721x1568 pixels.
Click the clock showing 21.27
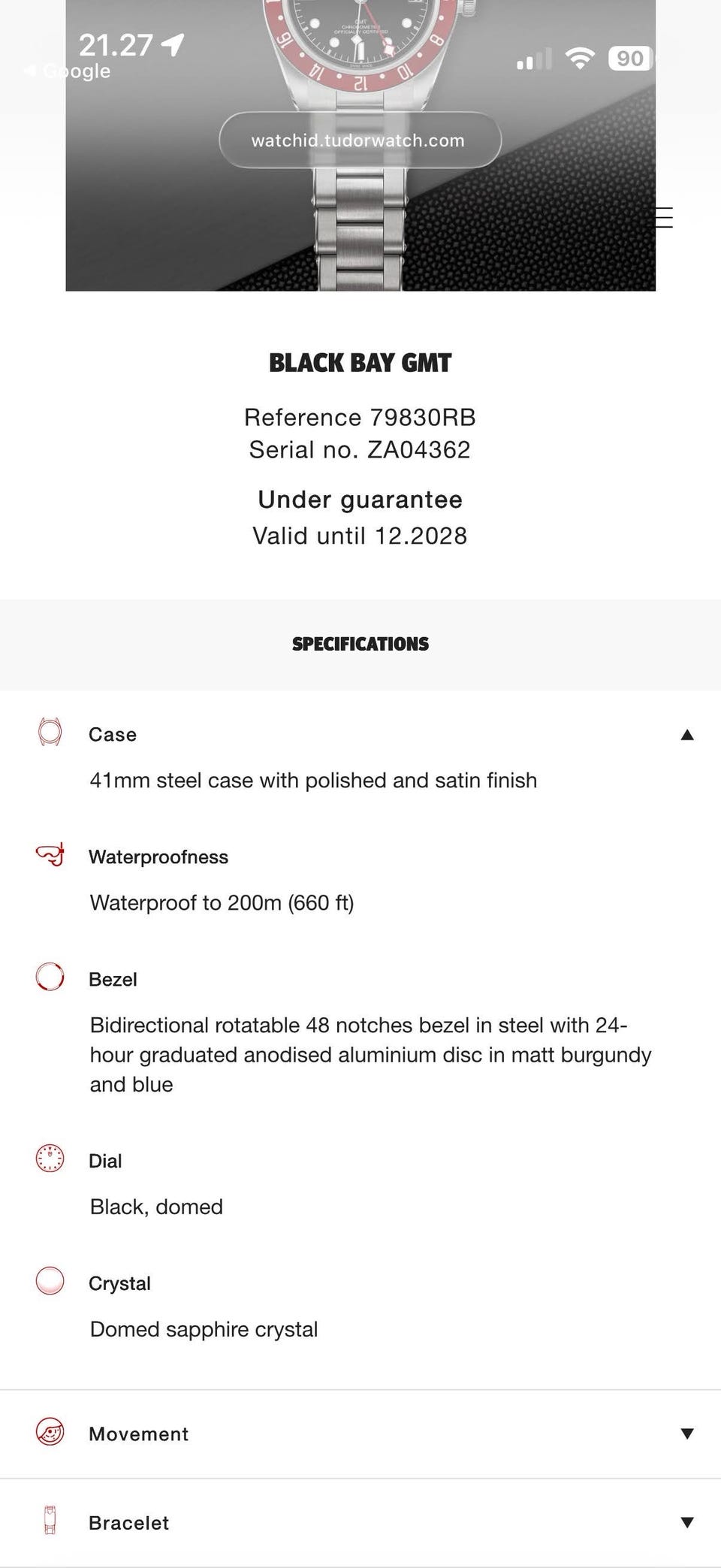[x=114, y=43]
